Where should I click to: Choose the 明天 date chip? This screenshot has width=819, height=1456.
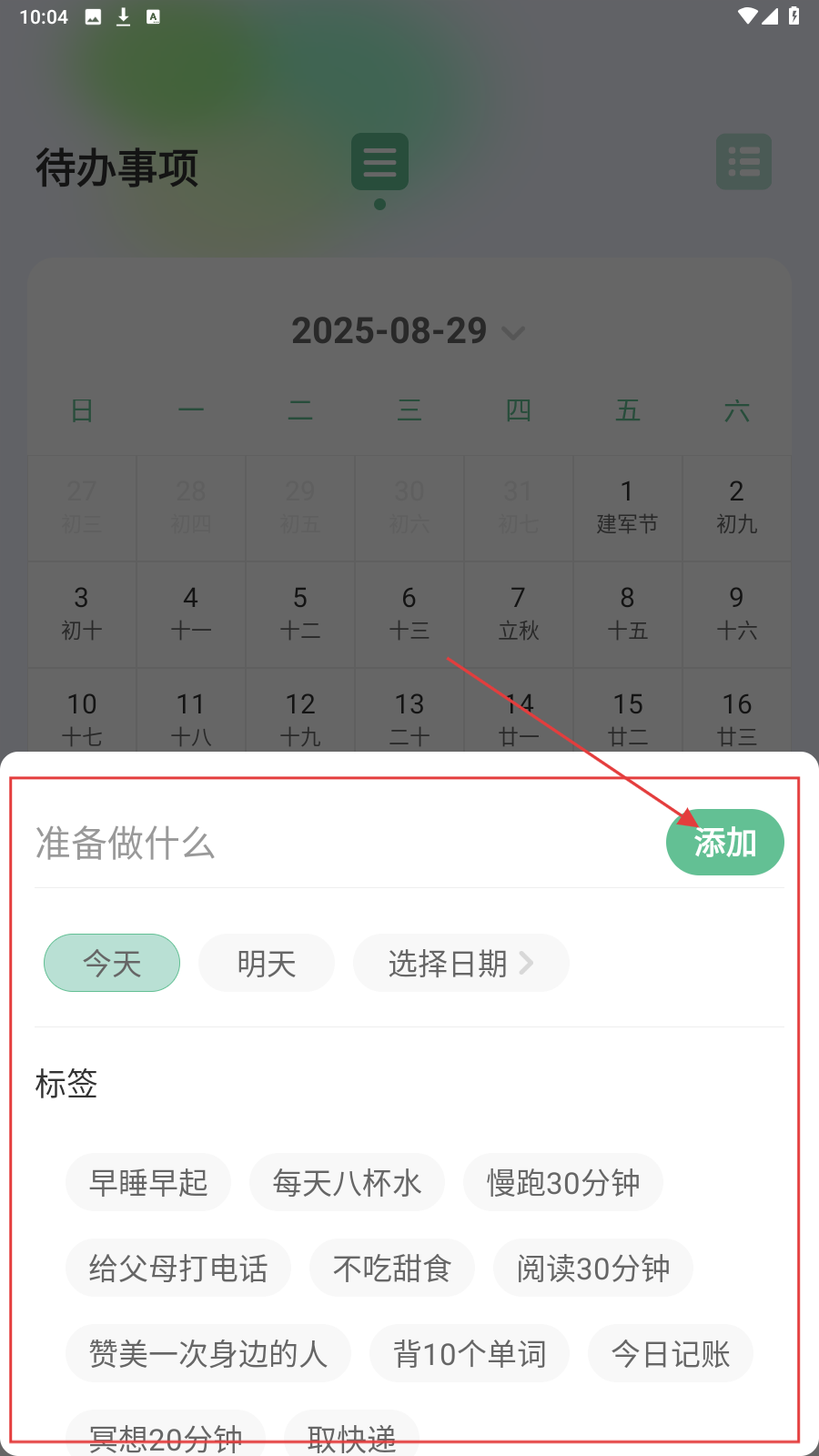[267, 963]
